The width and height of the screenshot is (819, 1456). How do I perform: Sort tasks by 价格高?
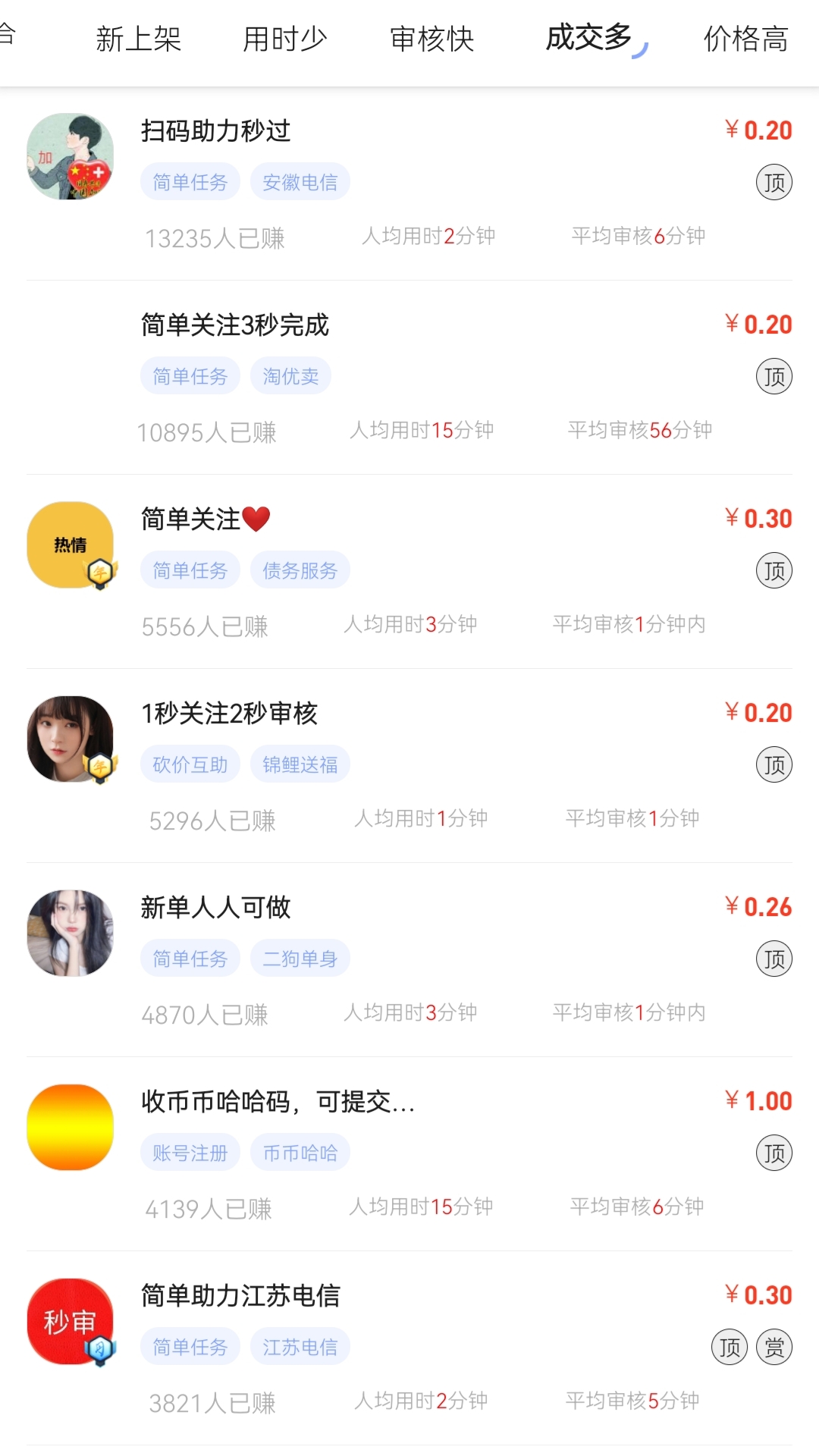pos(745,39)
